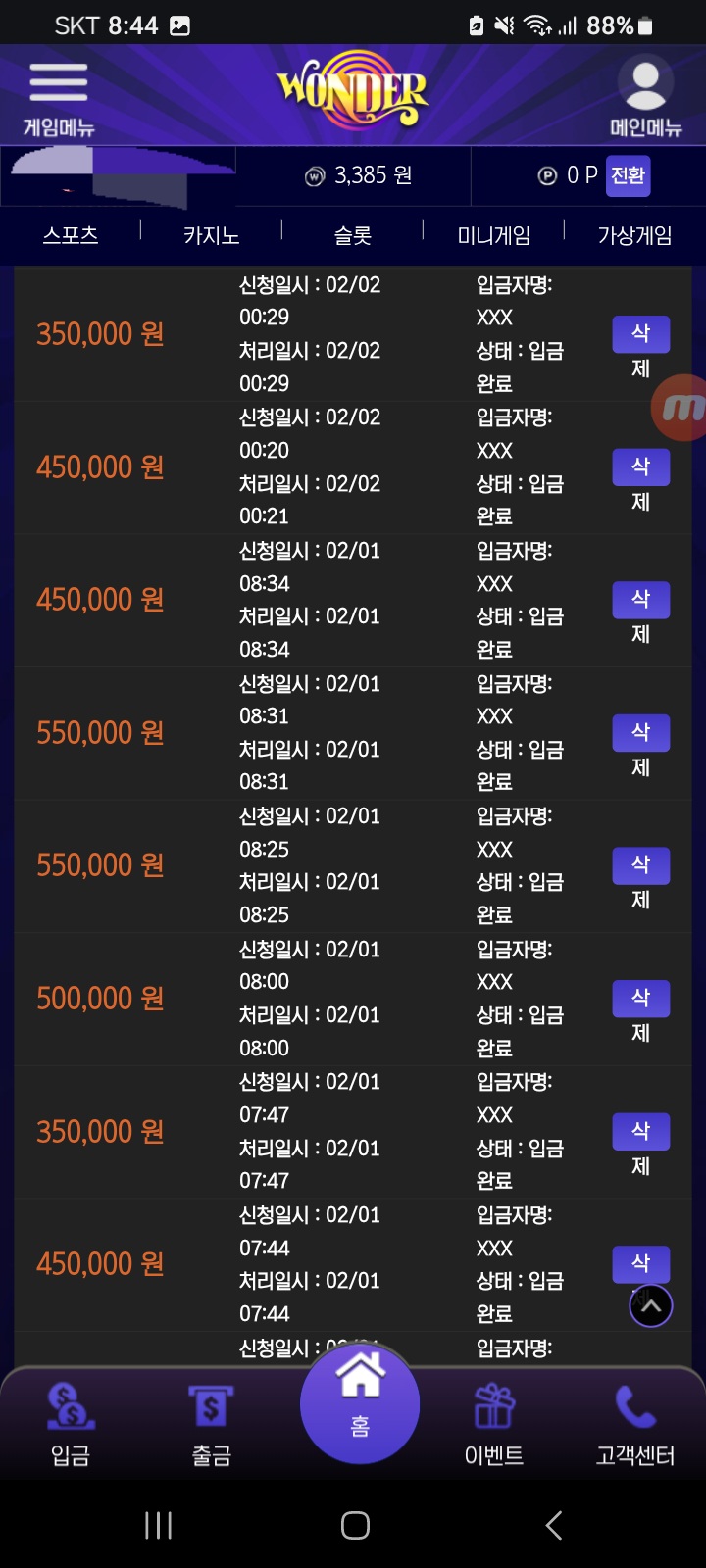
Task: Delete the 500,000 원 deposit from 02/01 08:00
Action: click(641, 998)
